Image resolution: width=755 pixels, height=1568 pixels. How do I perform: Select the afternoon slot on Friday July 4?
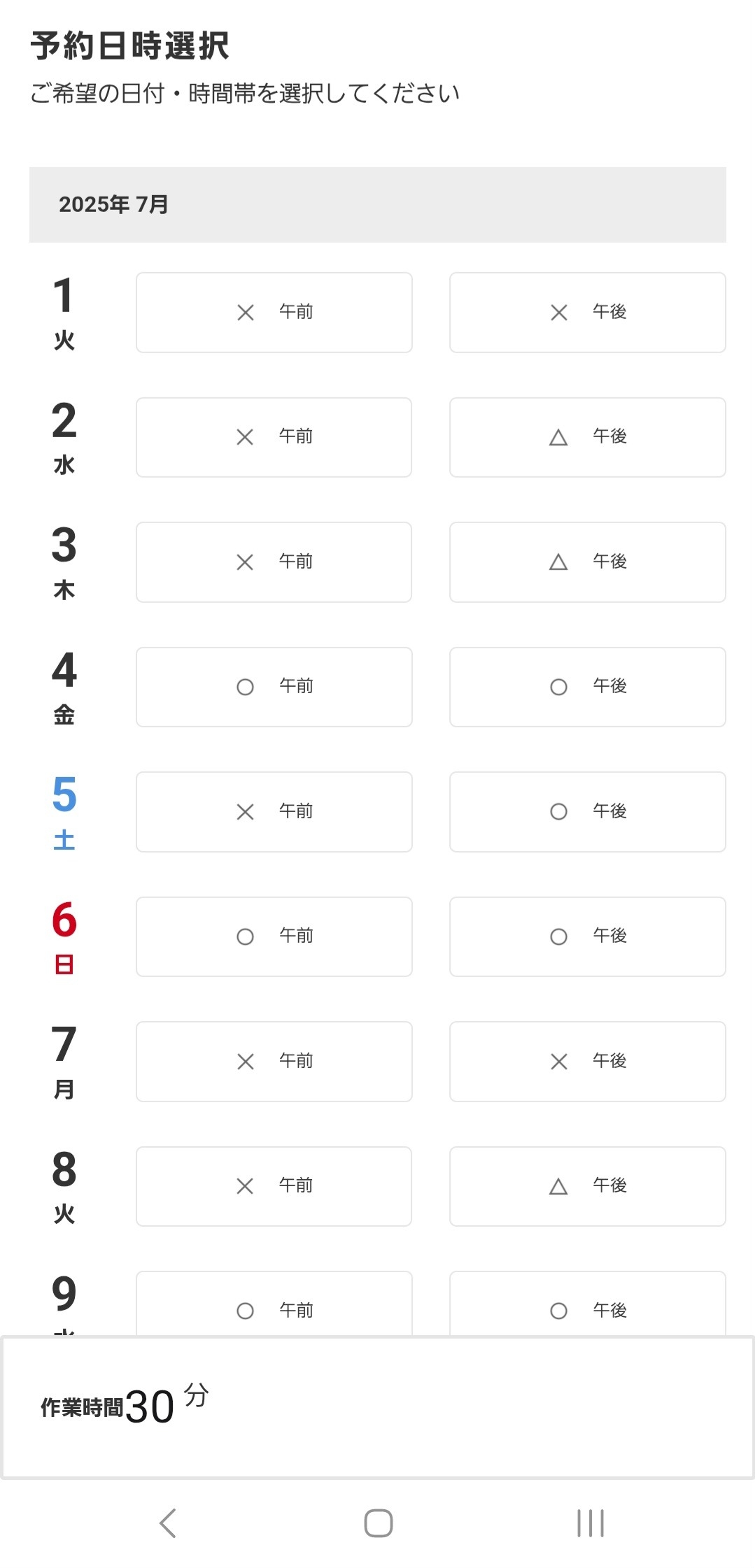click(587, 687)
